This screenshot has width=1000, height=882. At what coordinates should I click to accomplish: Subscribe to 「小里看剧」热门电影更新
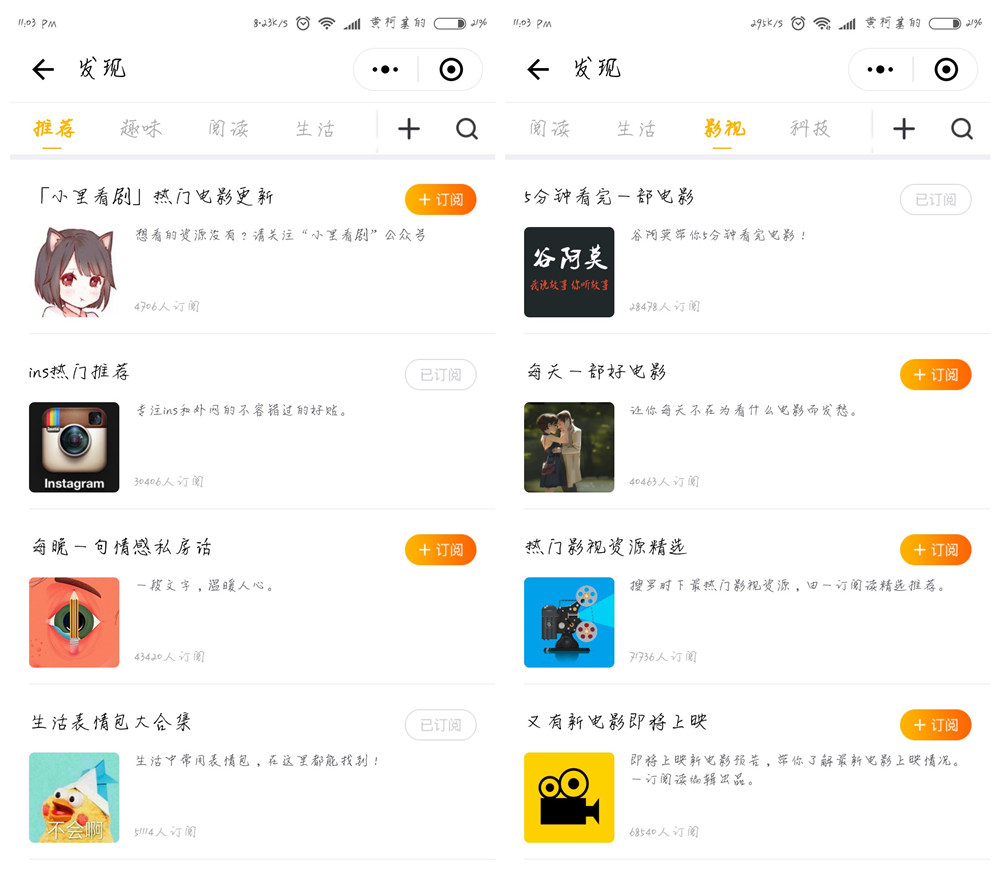440,199
